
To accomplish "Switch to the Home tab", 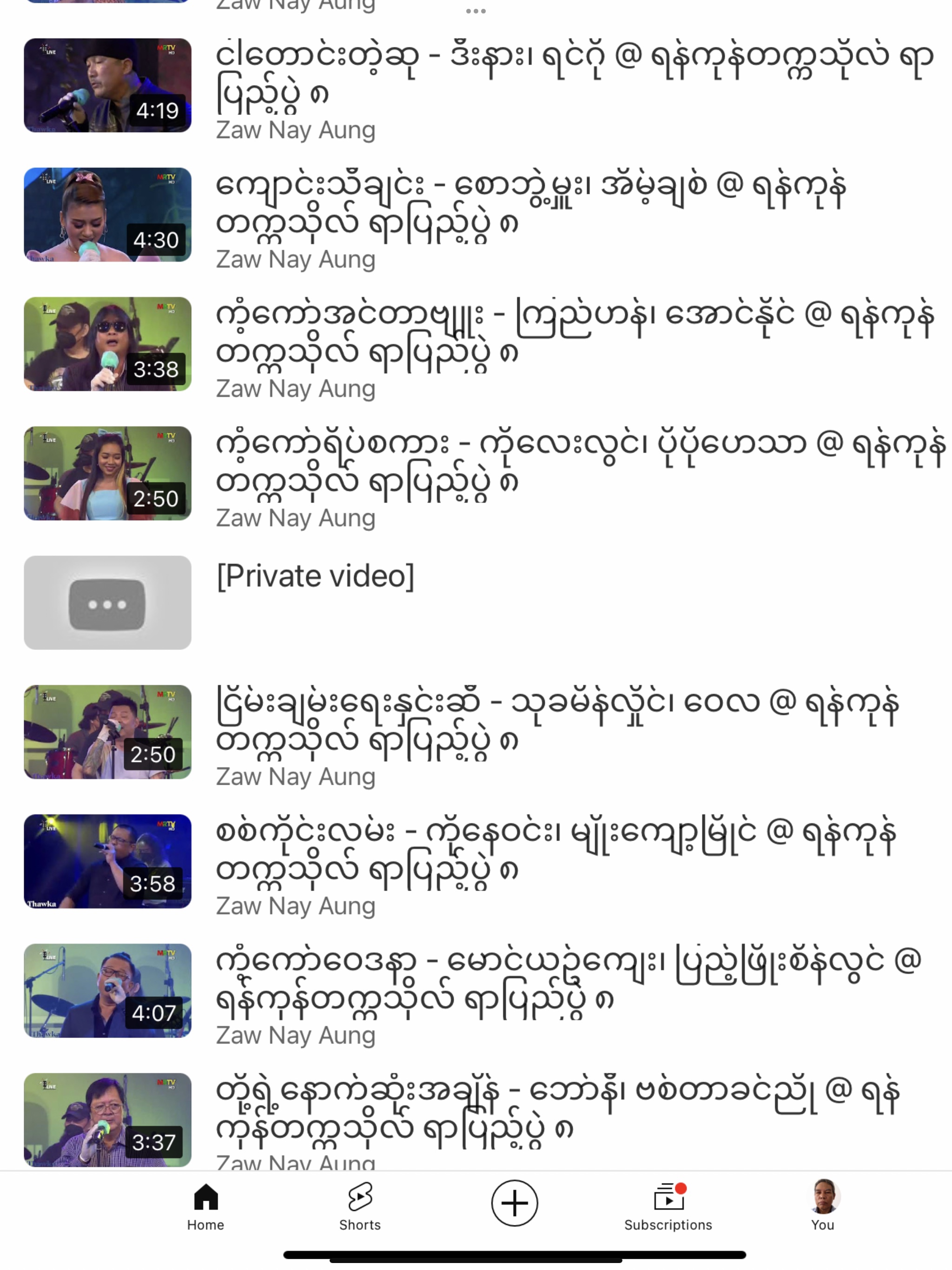I will 205,1206.
